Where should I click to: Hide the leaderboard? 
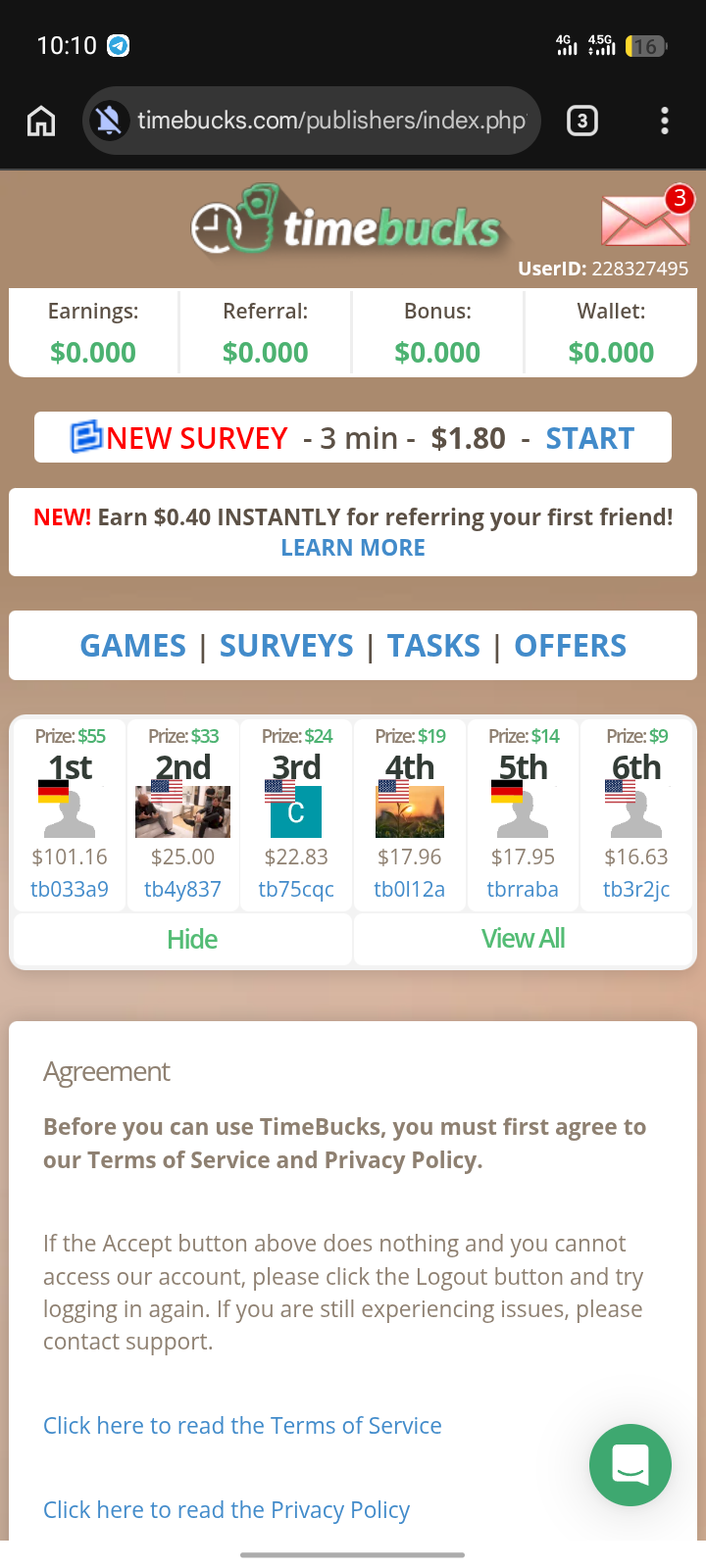click(x=192, y=939)
